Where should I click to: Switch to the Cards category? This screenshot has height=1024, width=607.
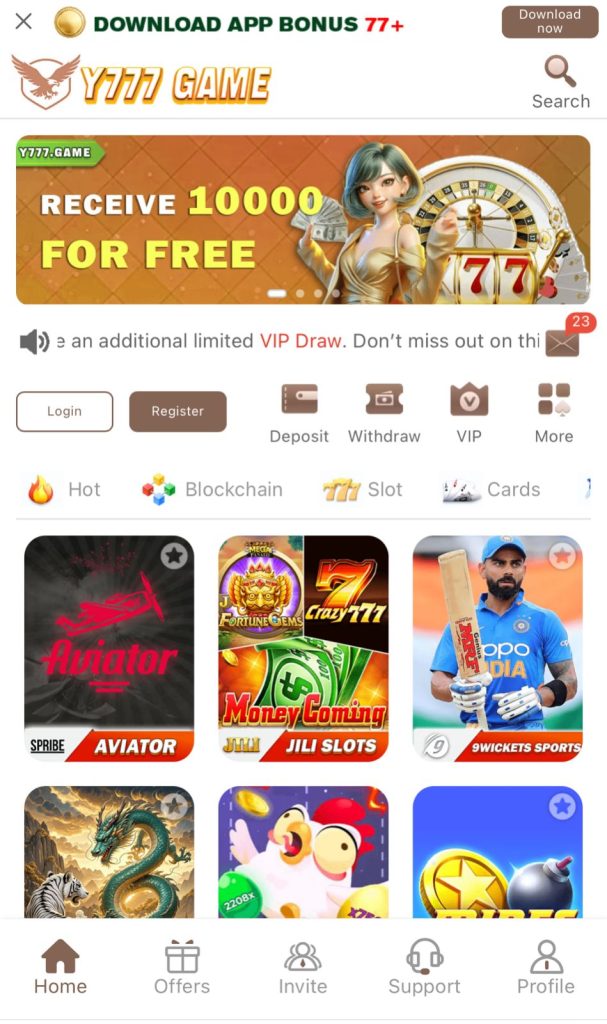492,490
